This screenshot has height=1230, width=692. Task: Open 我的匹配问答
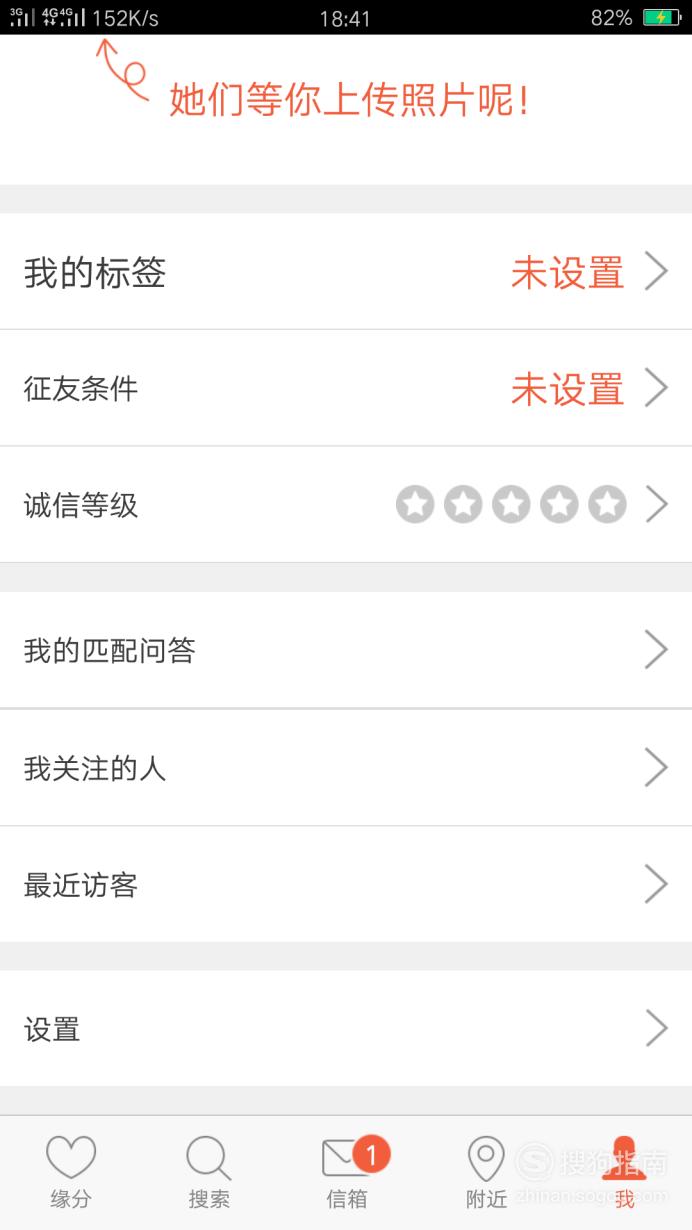point(346,650)
